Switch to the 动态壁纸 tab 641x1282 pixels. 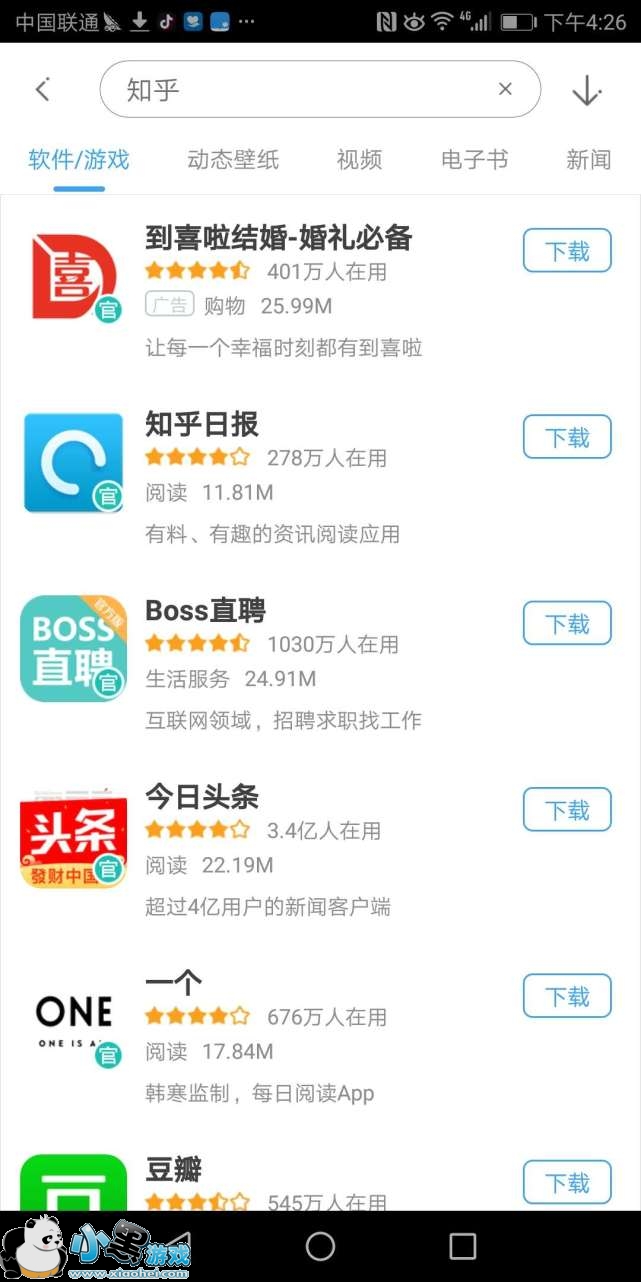233,160
